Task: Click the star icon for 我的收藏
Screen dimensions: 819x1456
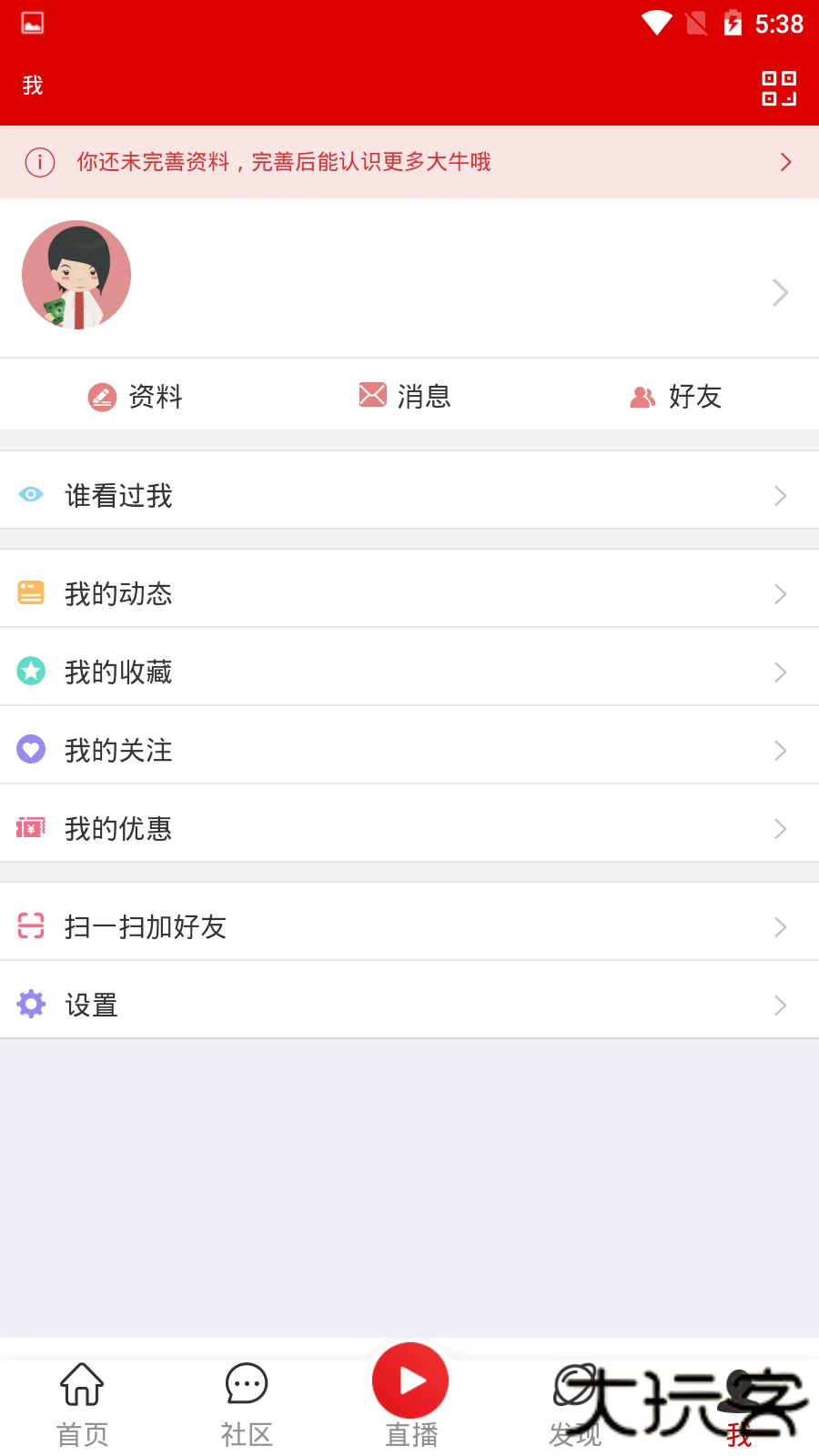Action: coord(31,671)
